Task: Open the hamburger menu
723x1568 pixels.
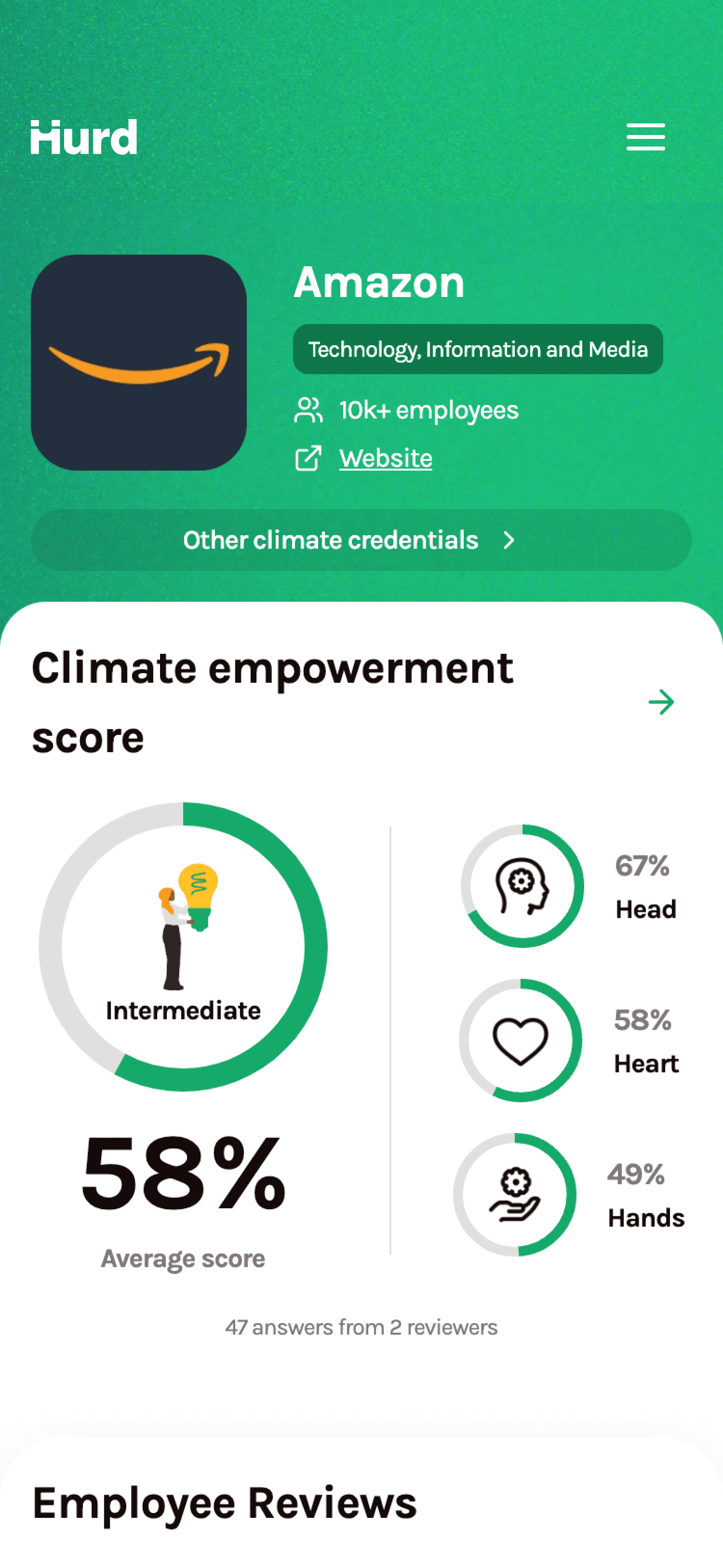Action: tap(646, 137)
